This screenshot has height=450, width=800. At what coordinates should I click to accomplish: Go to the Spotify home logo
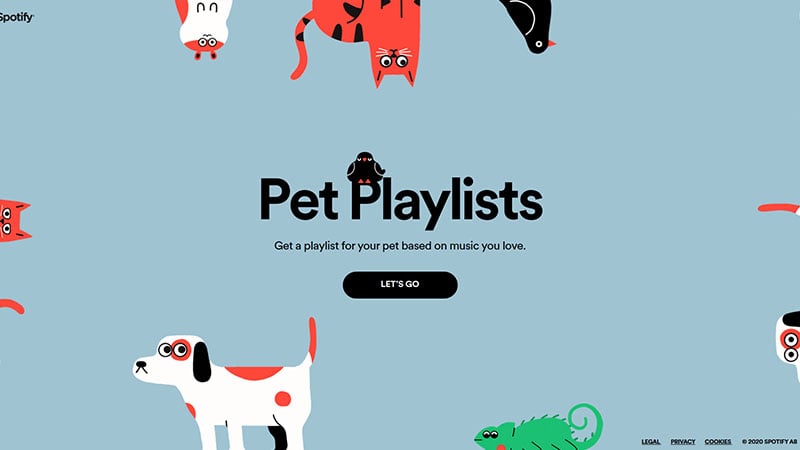(16, 17)
